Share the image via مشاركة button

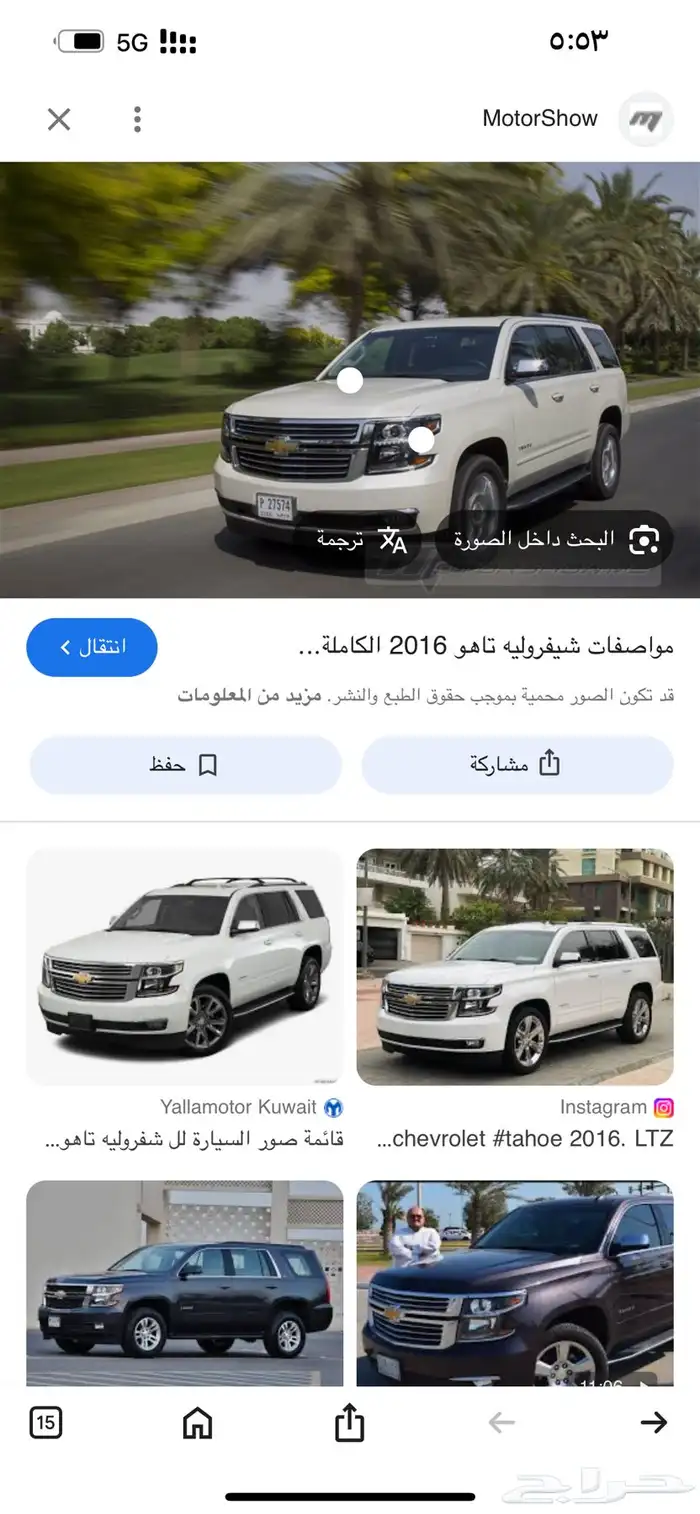517,765
